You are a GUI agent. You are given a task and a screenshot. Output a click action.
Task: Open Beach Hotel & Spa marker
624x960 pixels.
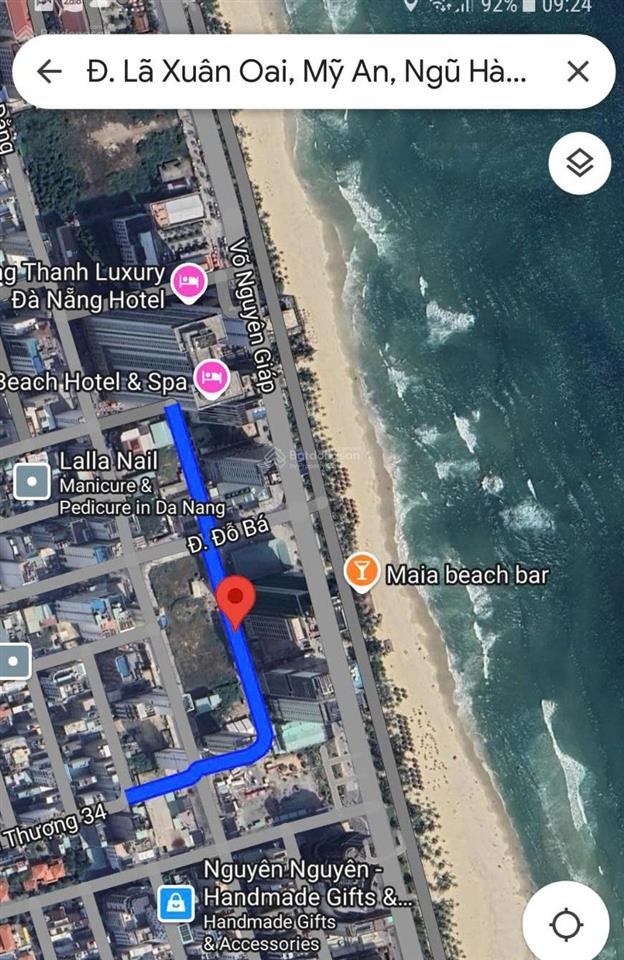point(210,377)
